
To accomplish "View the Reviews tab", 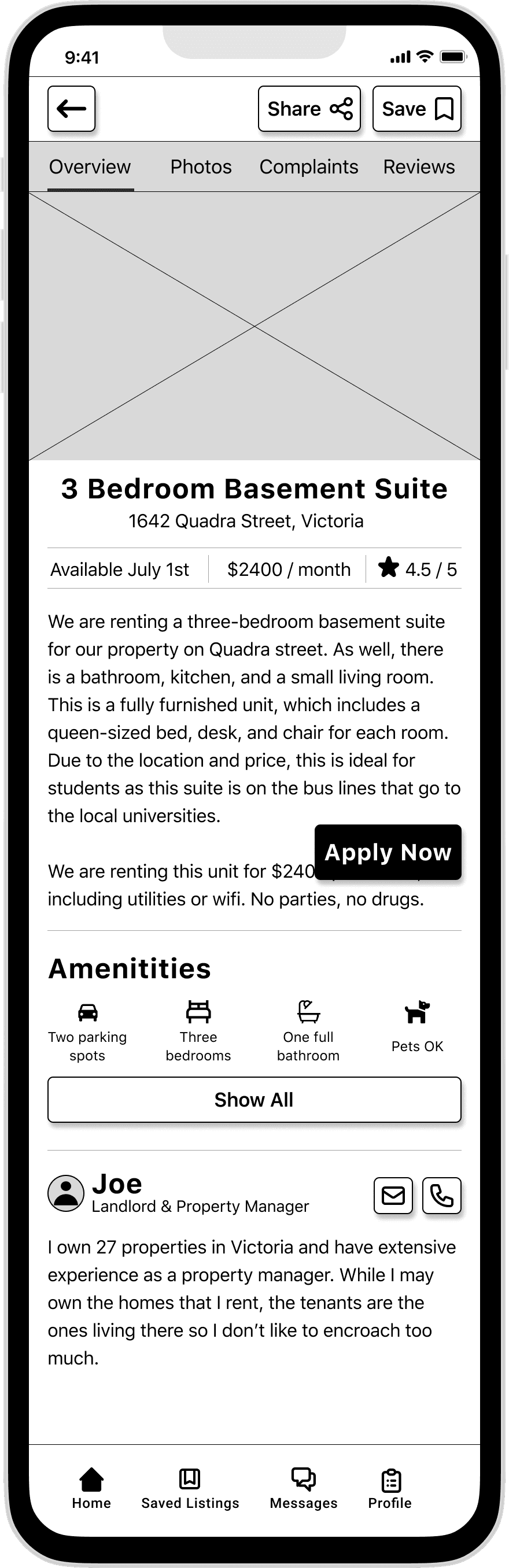I will pyautogui.click(x=419, y=167).
